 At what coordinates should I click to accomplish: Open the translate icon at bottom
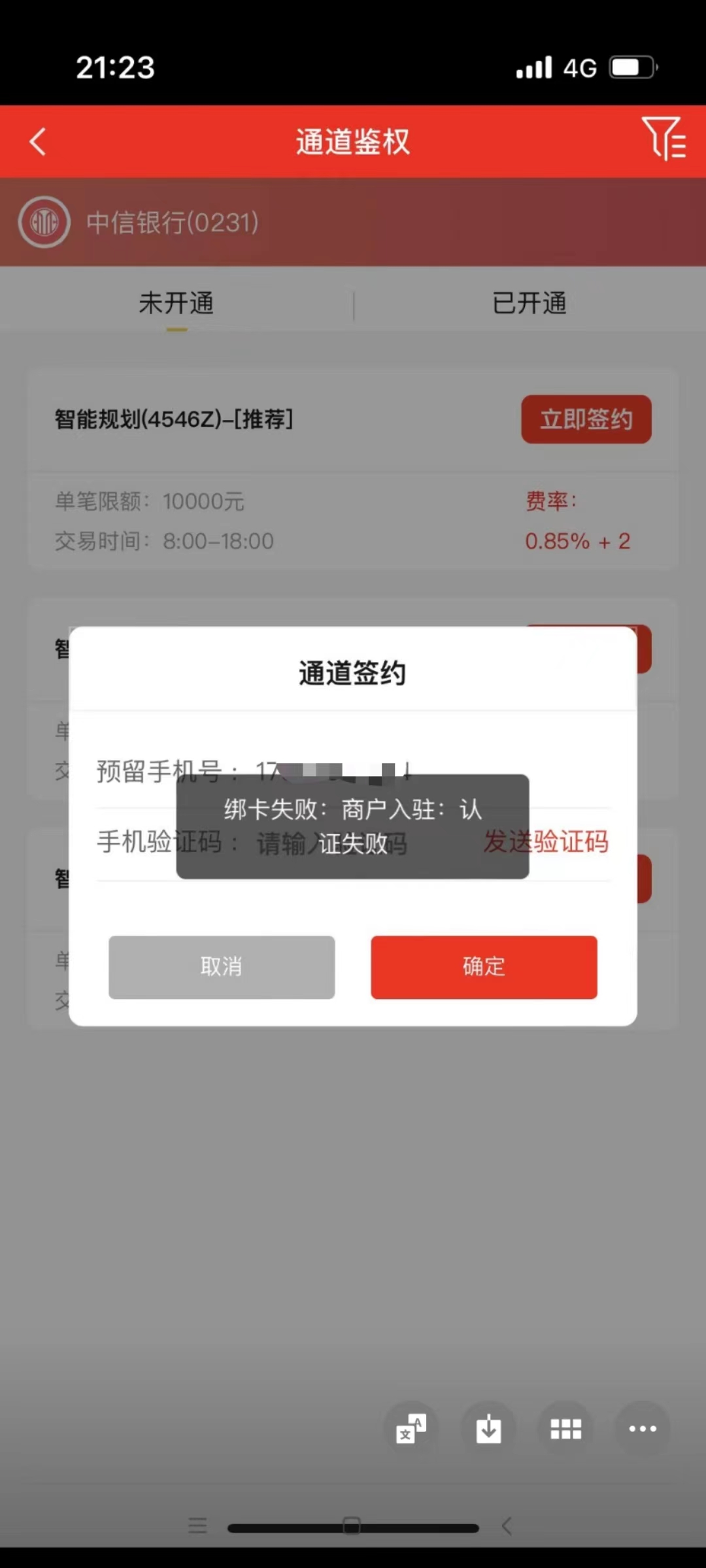point(410,1428)
